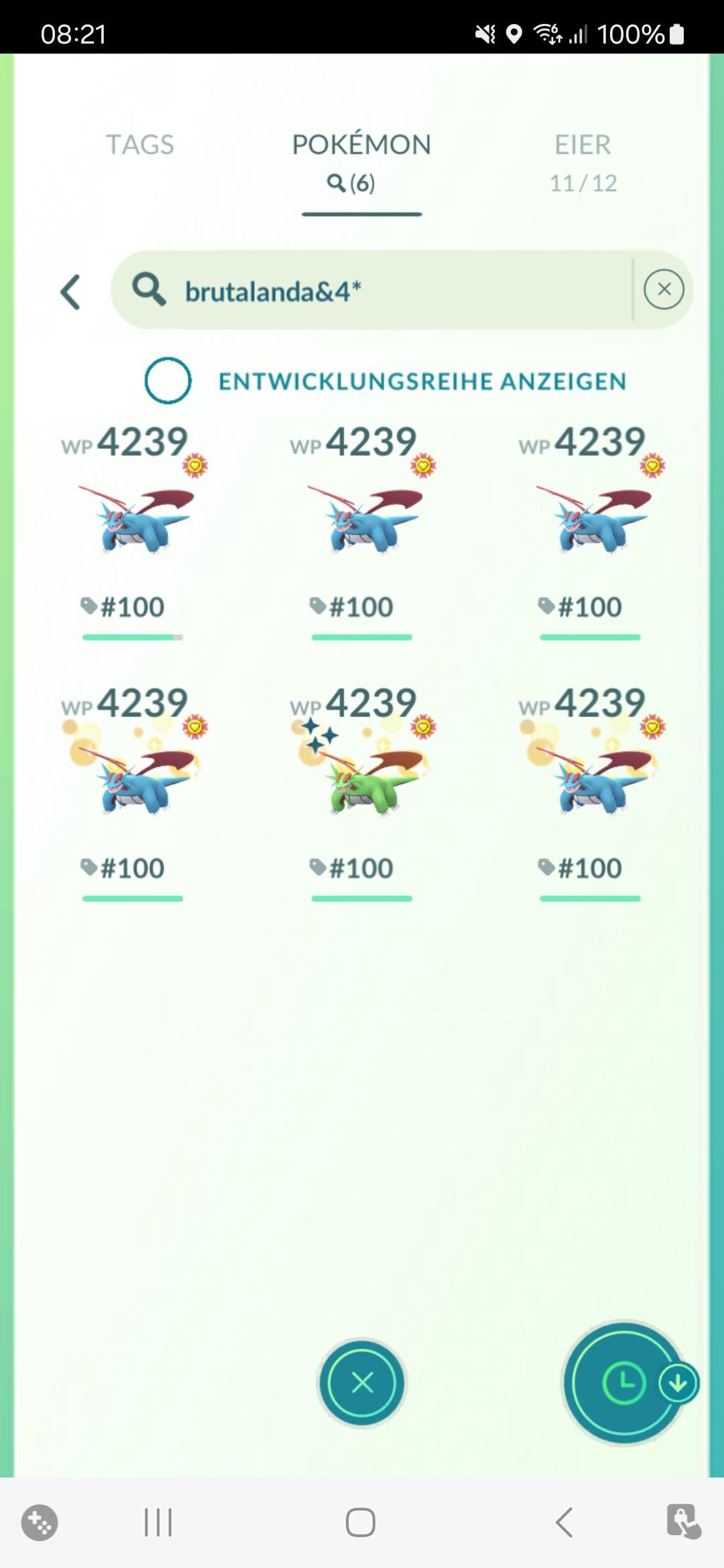Open the sort by recent button
724x1568 pixels.
click(624, 1382)
